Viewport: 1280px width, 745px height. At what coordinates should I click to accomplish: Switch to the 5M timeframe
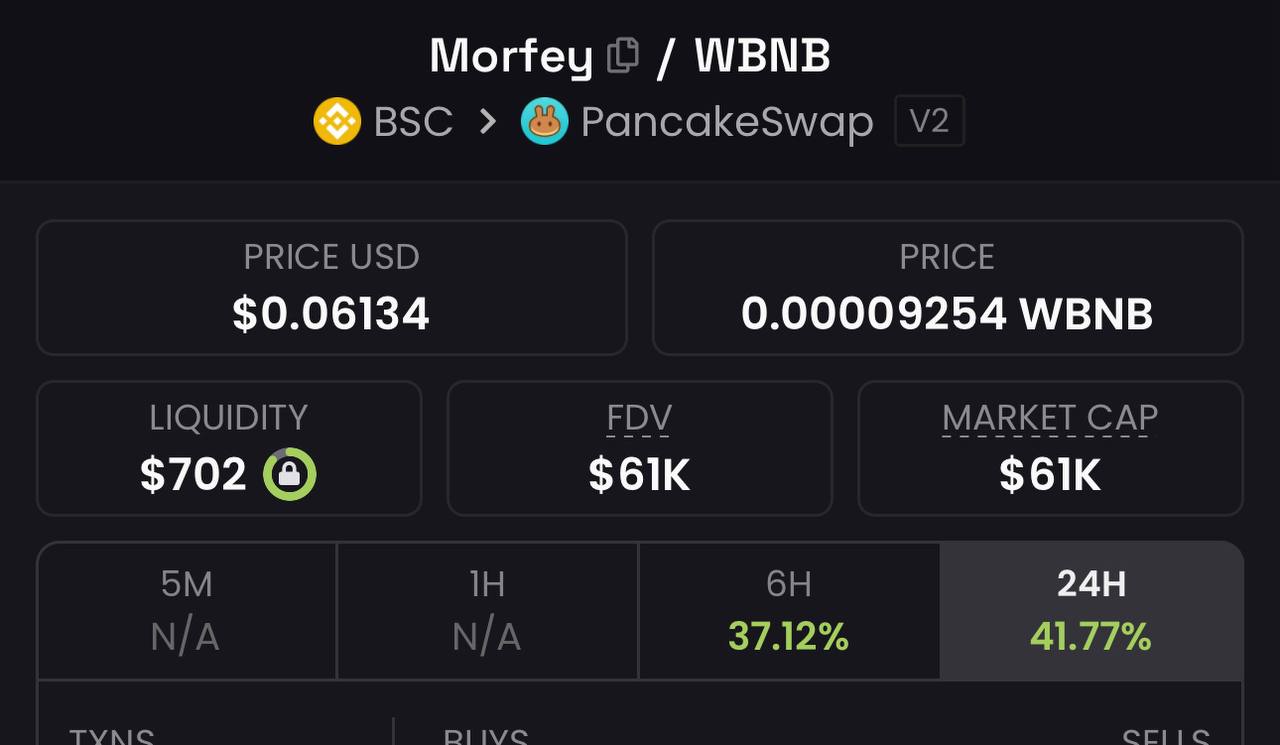(187, 610)
